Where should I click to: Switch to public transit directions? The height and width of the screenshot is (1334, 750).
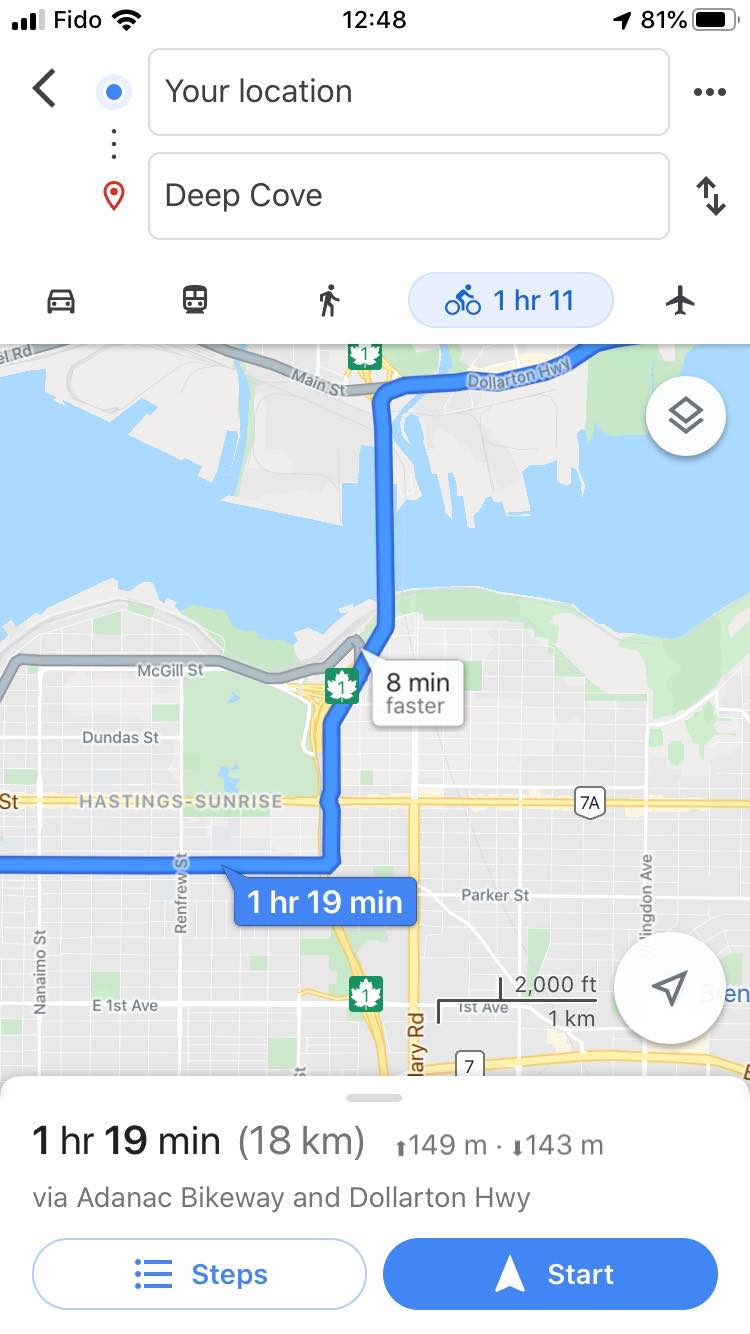[x=195, y=300]
